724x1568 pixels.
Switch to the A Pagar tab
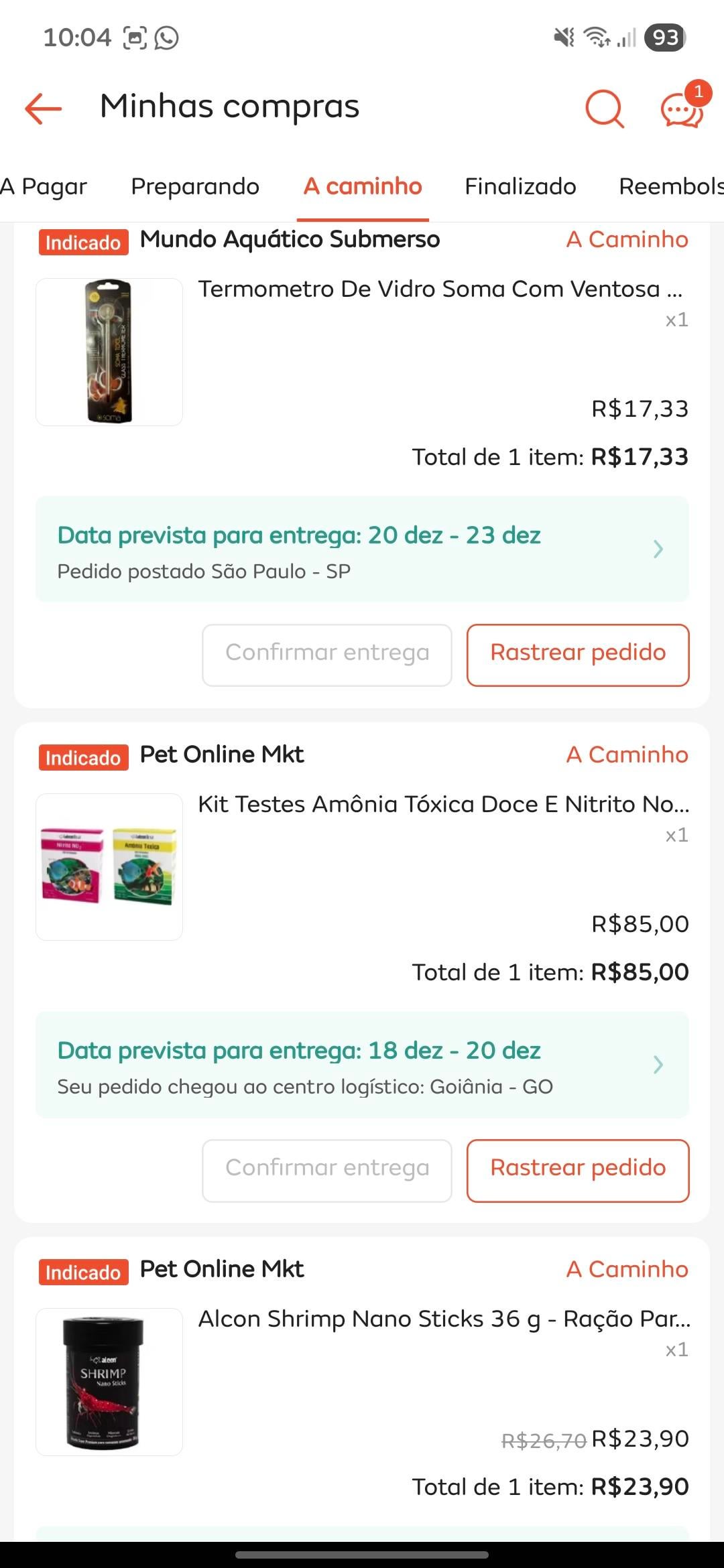tap(44, 186)
